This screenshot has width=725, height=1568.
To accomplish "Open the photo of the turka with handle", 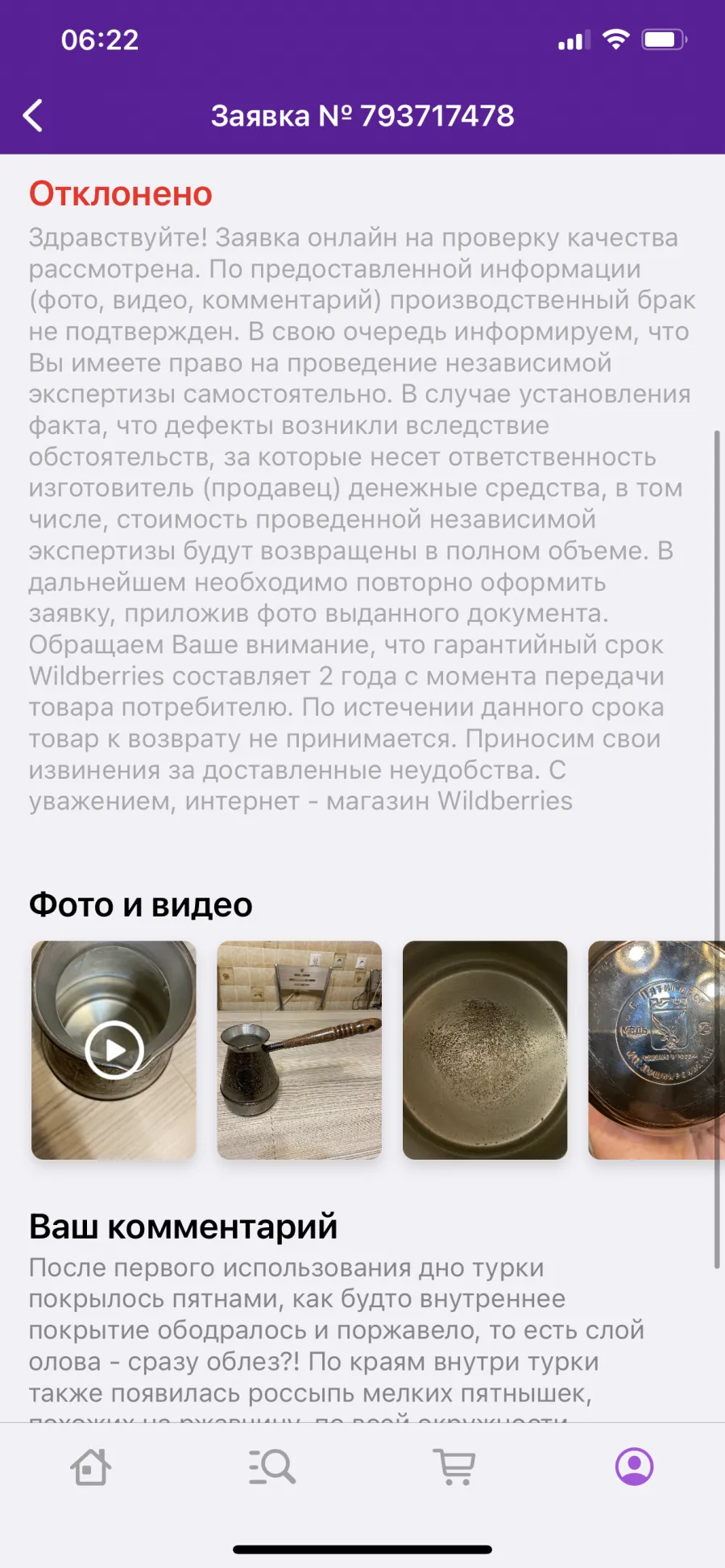I will coord(300,1050).
